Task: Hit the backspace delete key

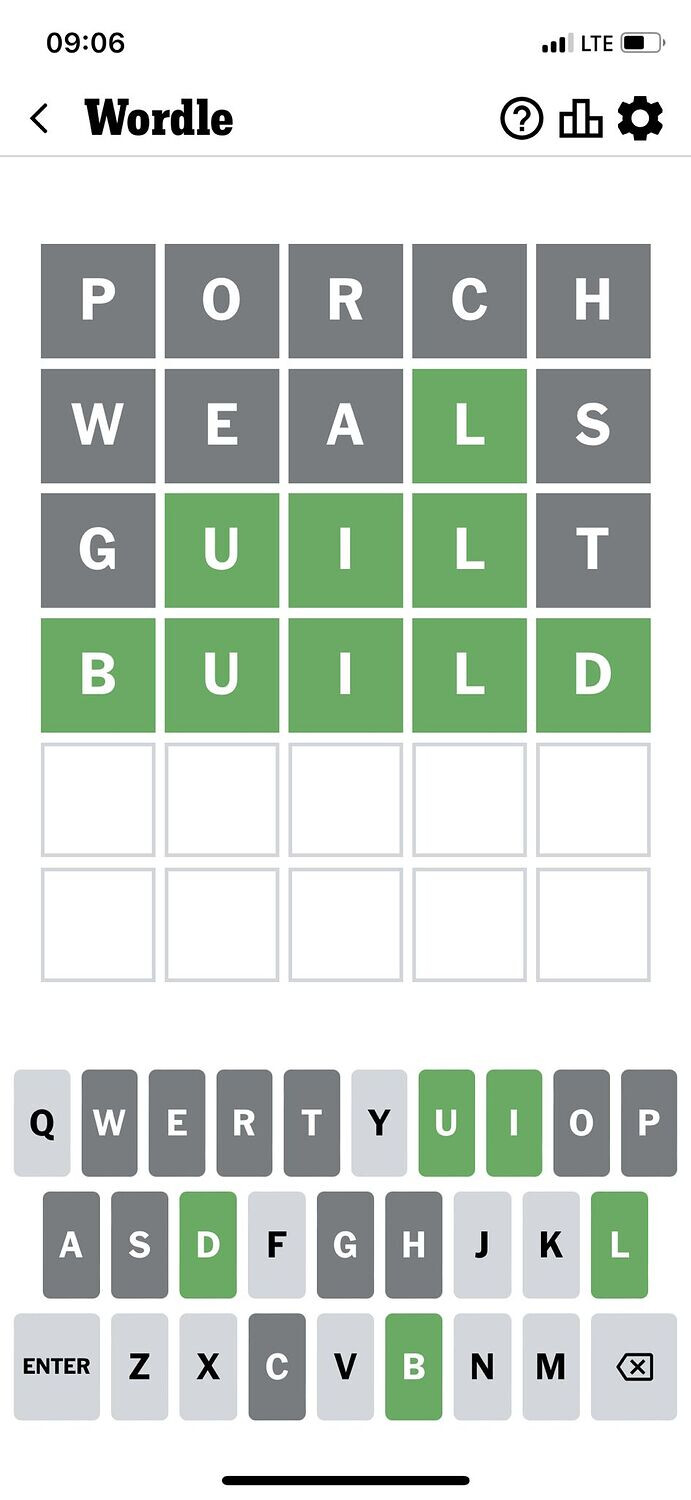Action: [634, 1366]
